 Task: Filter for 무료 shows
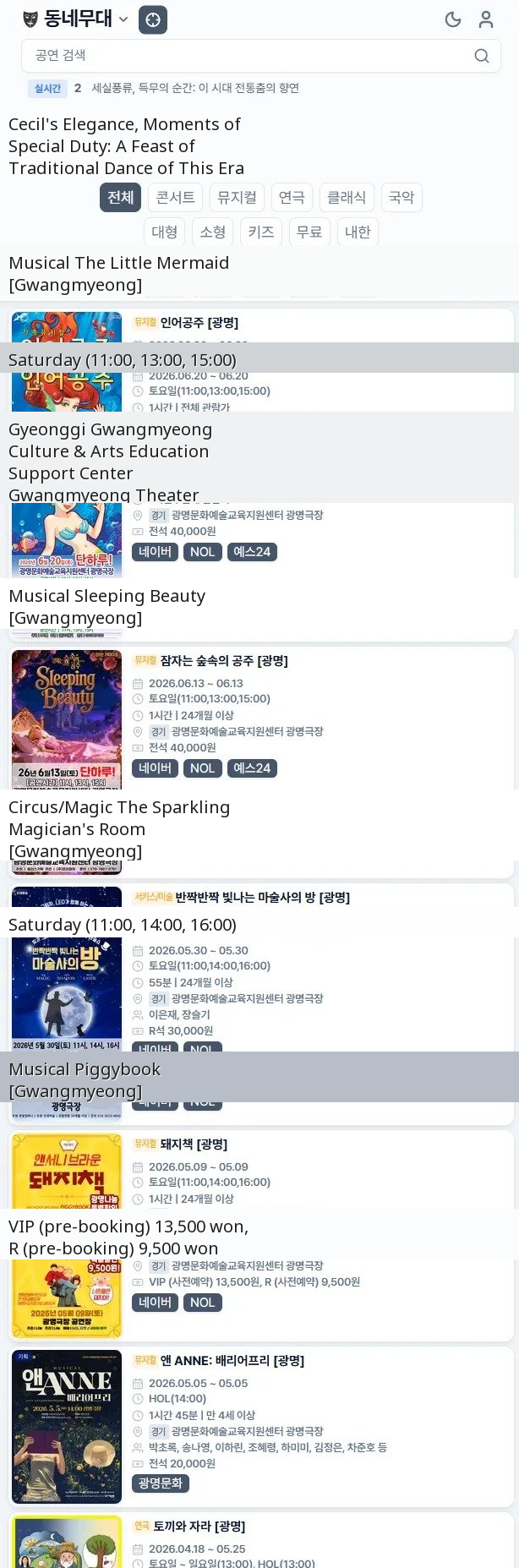[x=309, y=232]
